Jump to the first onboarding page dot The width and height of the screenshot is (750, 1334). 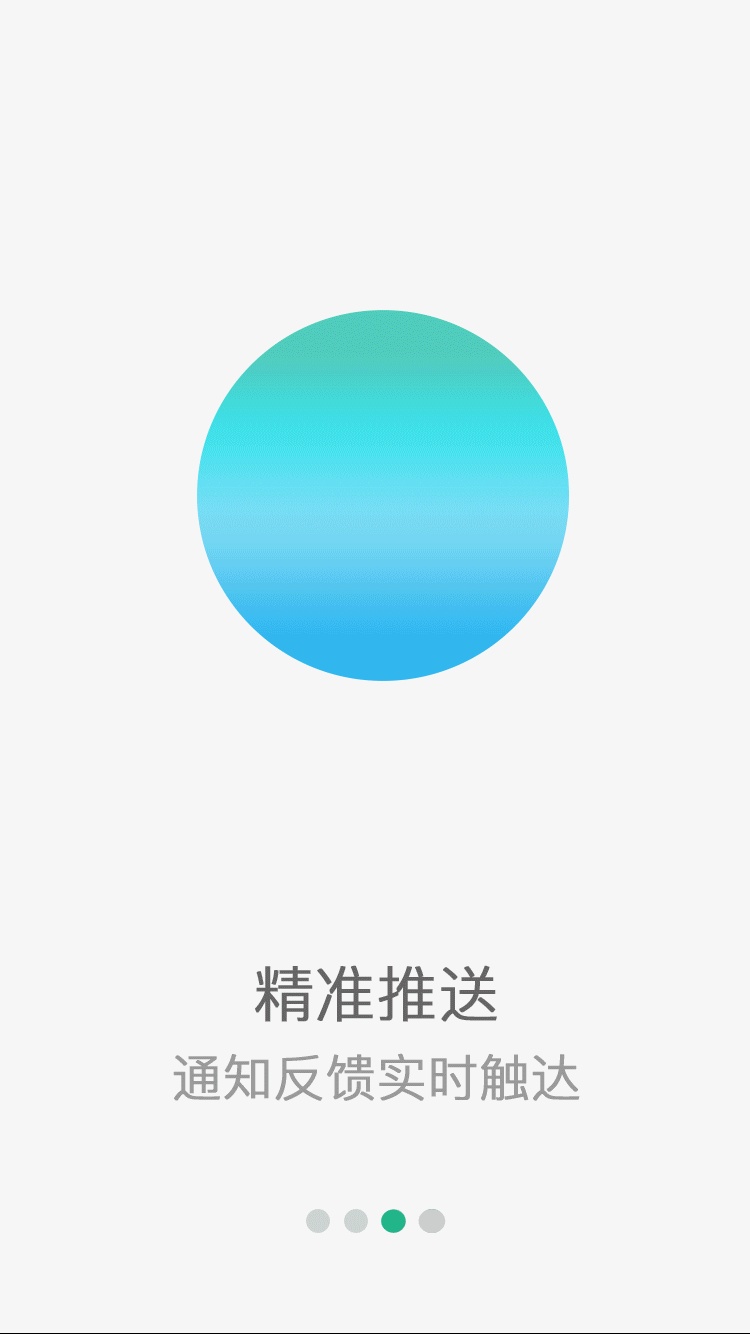318,1221
